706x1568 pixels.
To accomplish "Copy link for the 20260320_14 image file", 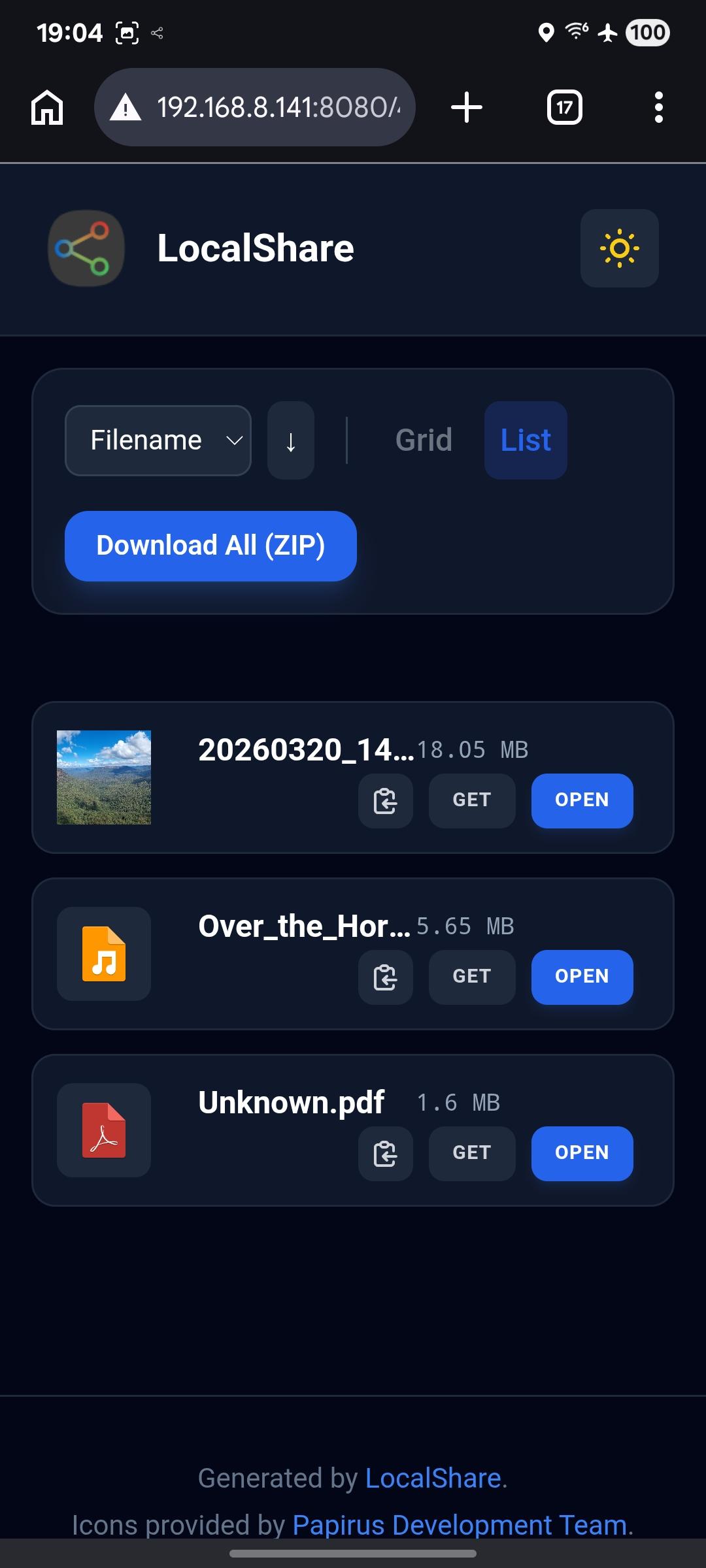I will tap(386, 801).
